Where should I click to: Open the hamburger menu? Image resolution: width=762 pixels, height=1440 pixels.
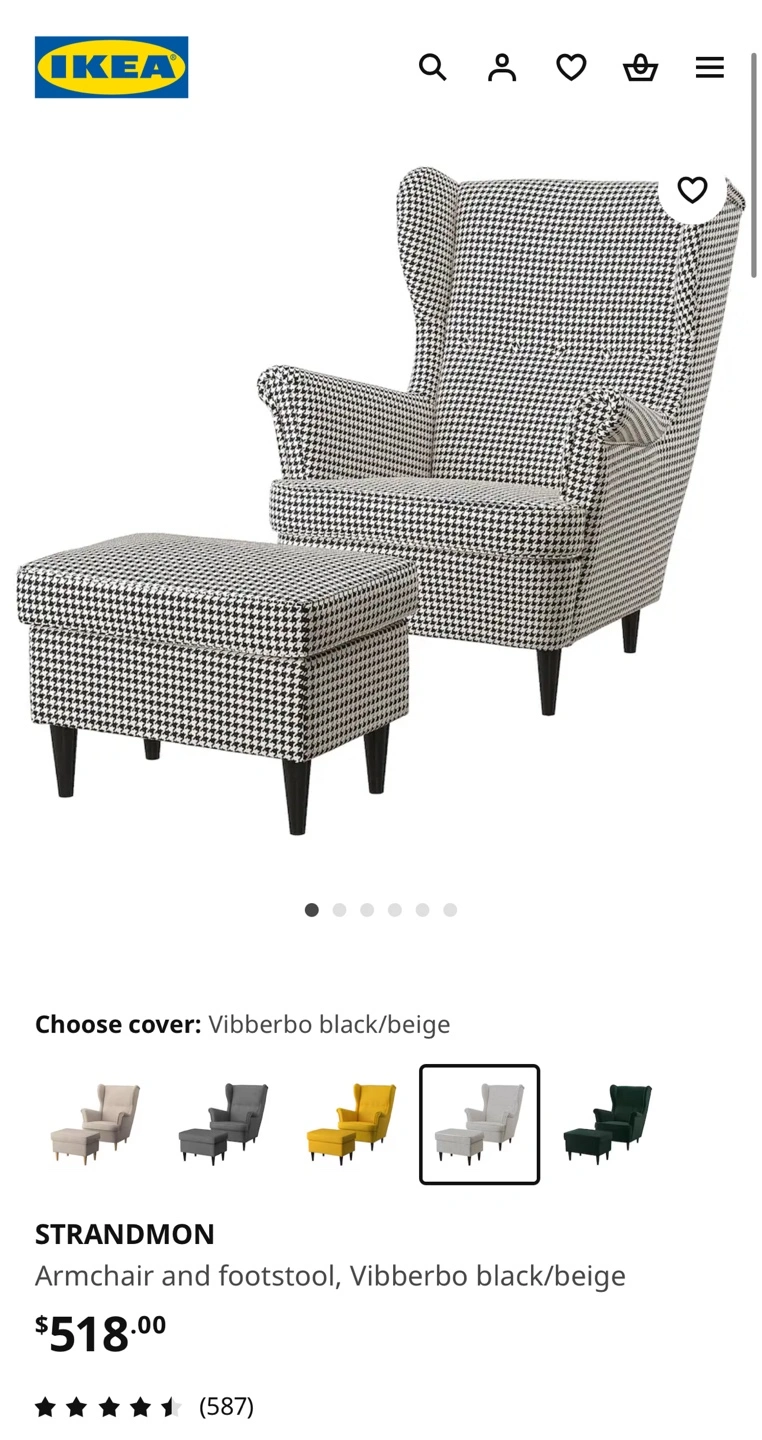[710, 67]
